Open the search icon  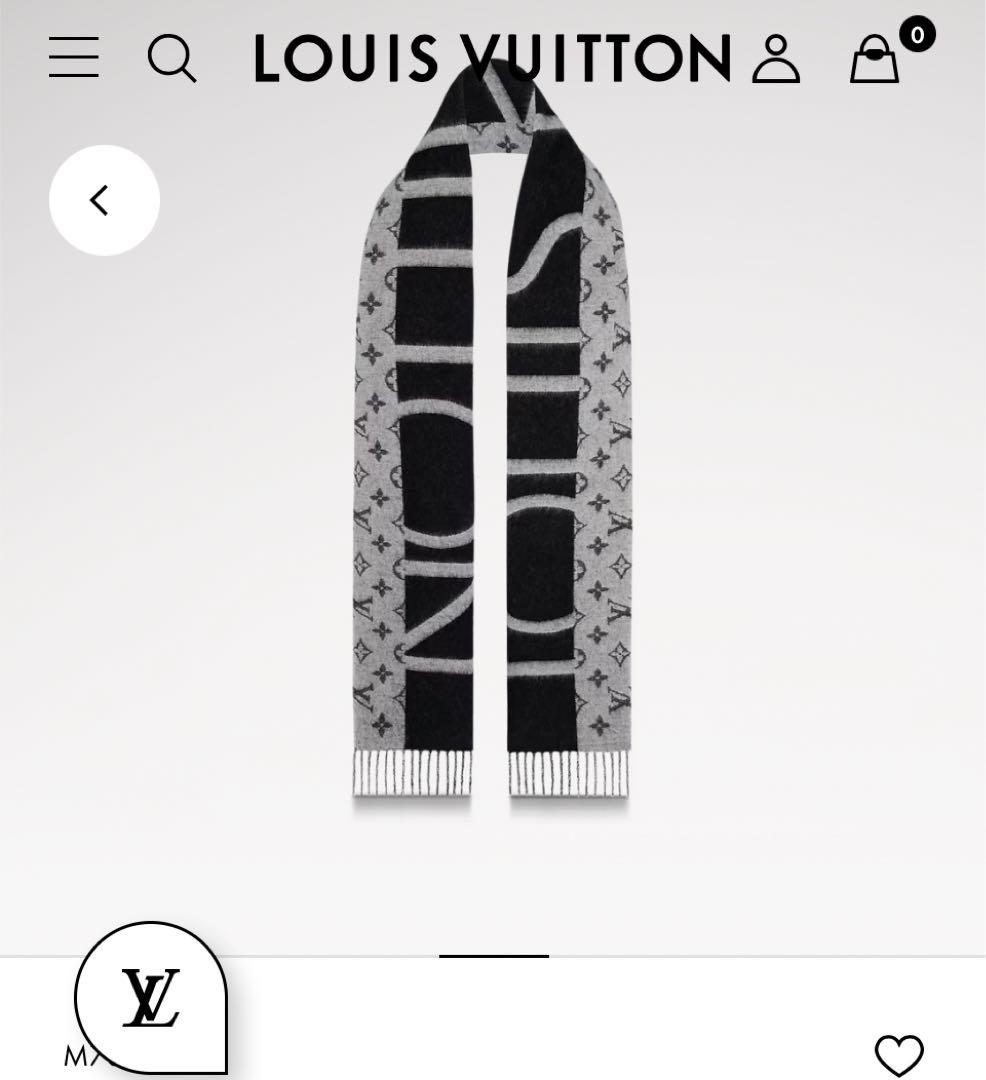pos(172,58)
